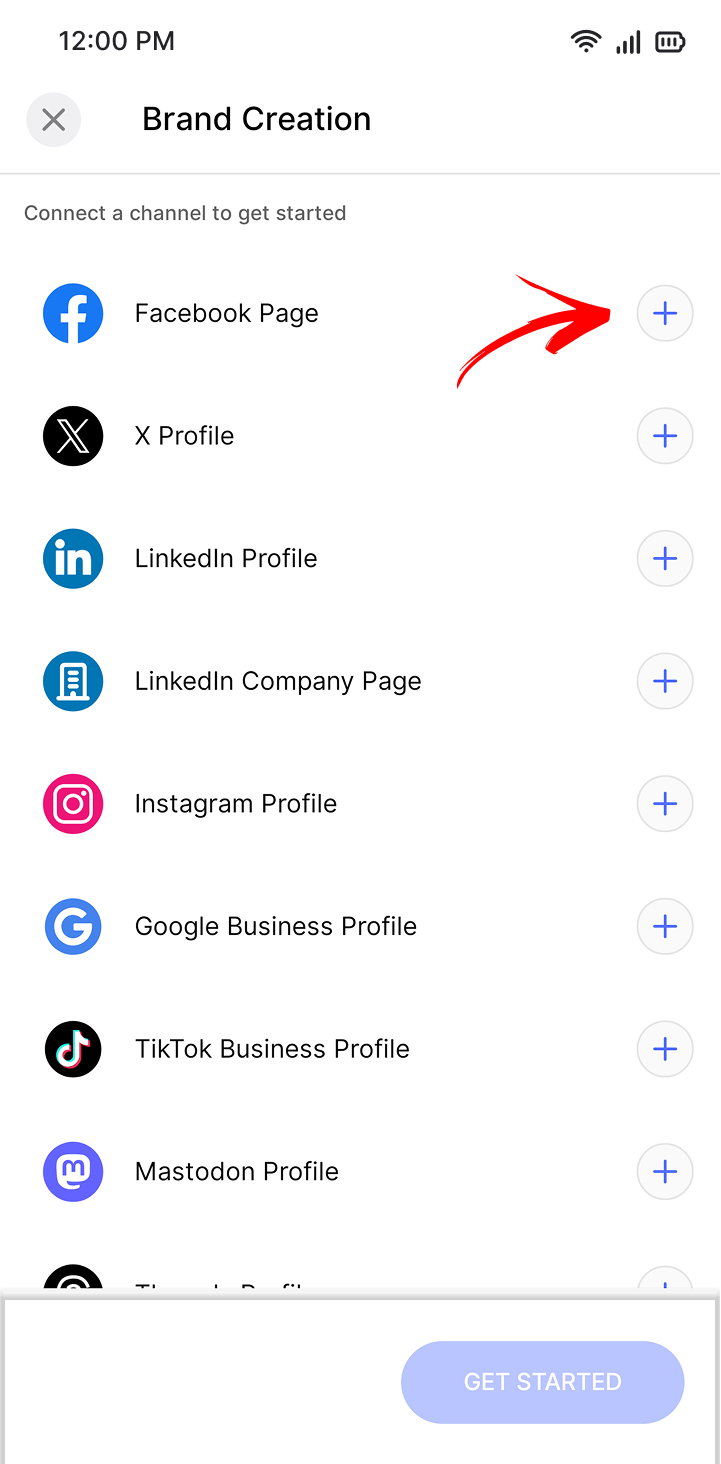Add a Facebook Page channel
Screen dimensions: 721x1464
tap(665, 313)
